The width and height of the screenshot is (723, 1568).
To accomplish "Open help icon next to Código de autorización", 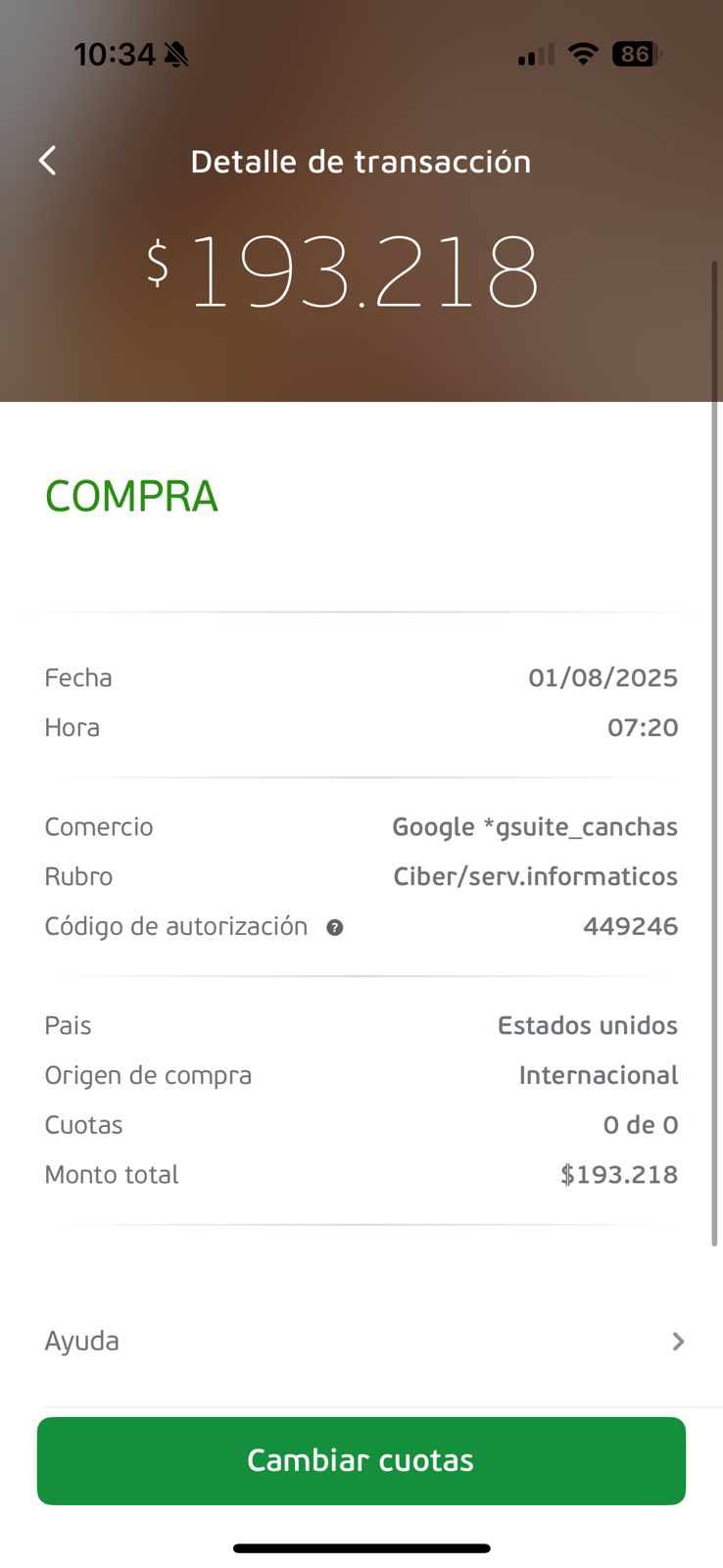I will [335, 928].
